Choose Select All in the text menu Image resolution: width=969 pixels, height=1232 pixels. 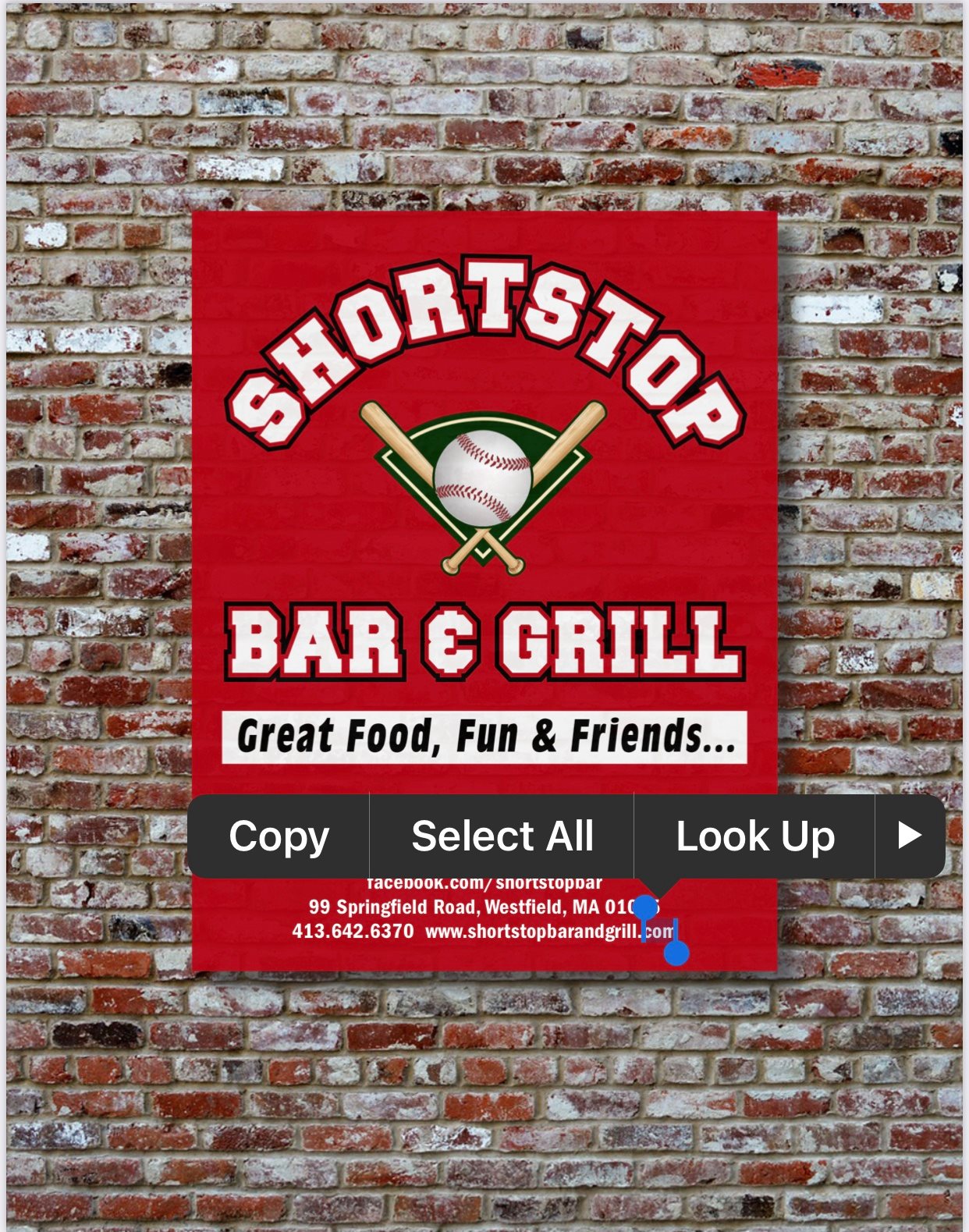(x=502, y=836)
